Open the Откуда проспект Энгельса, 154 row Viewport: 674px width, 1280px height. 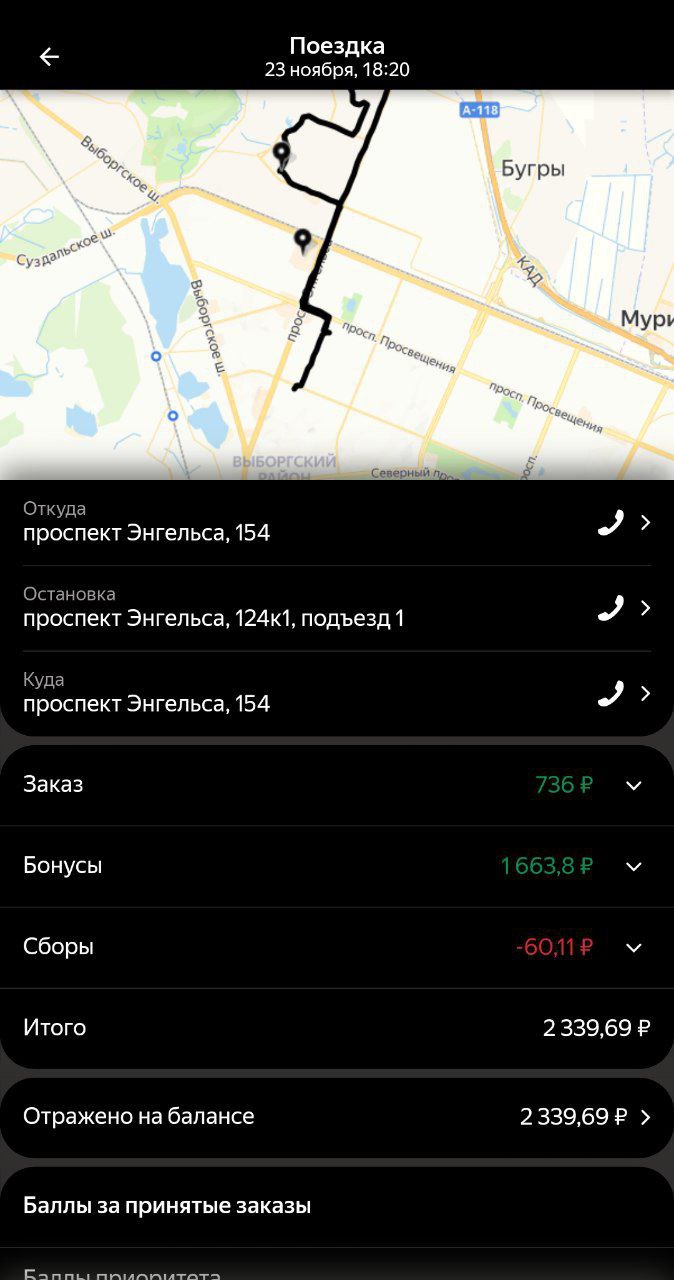[x=300, y=522]
